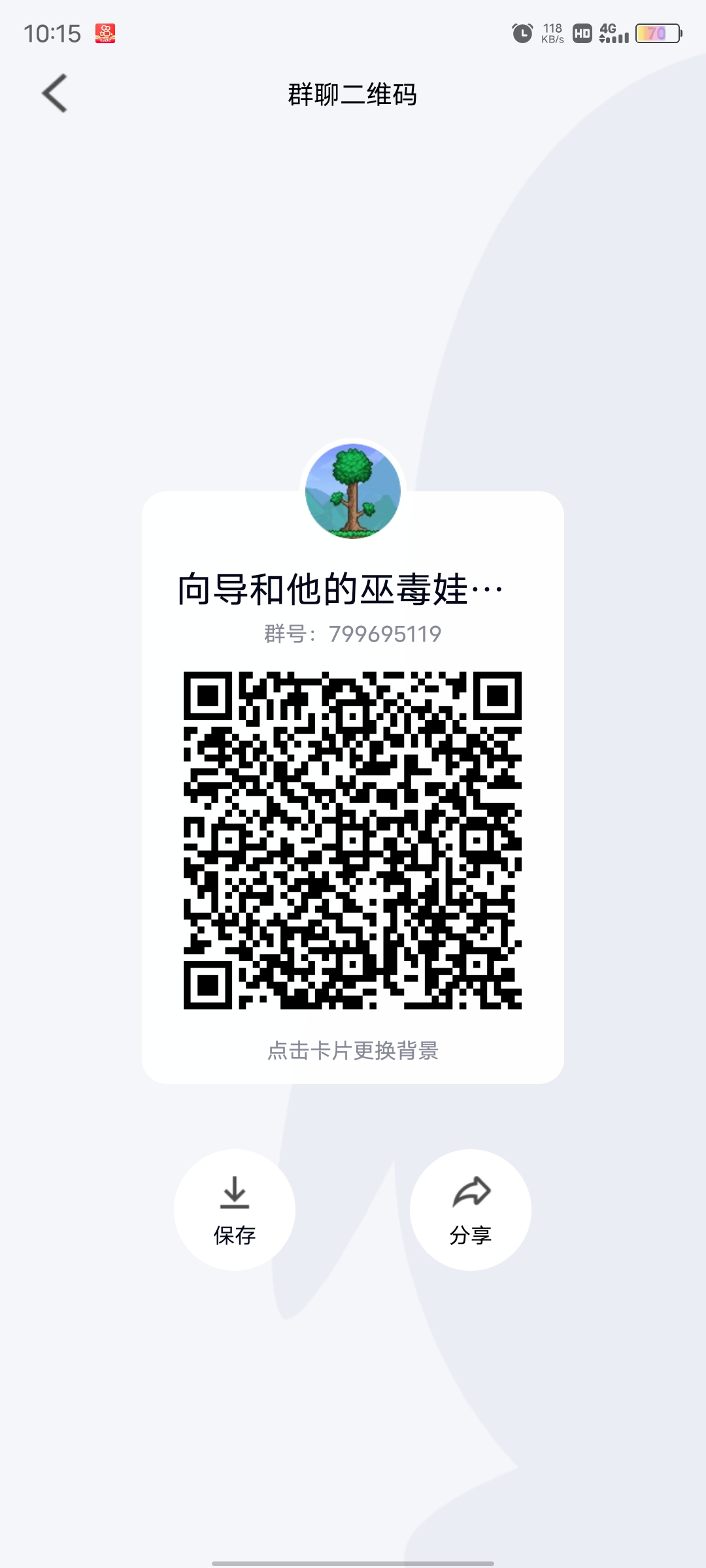Share the group QR code
This screenshot has width=706, height=1568.
470,1209
